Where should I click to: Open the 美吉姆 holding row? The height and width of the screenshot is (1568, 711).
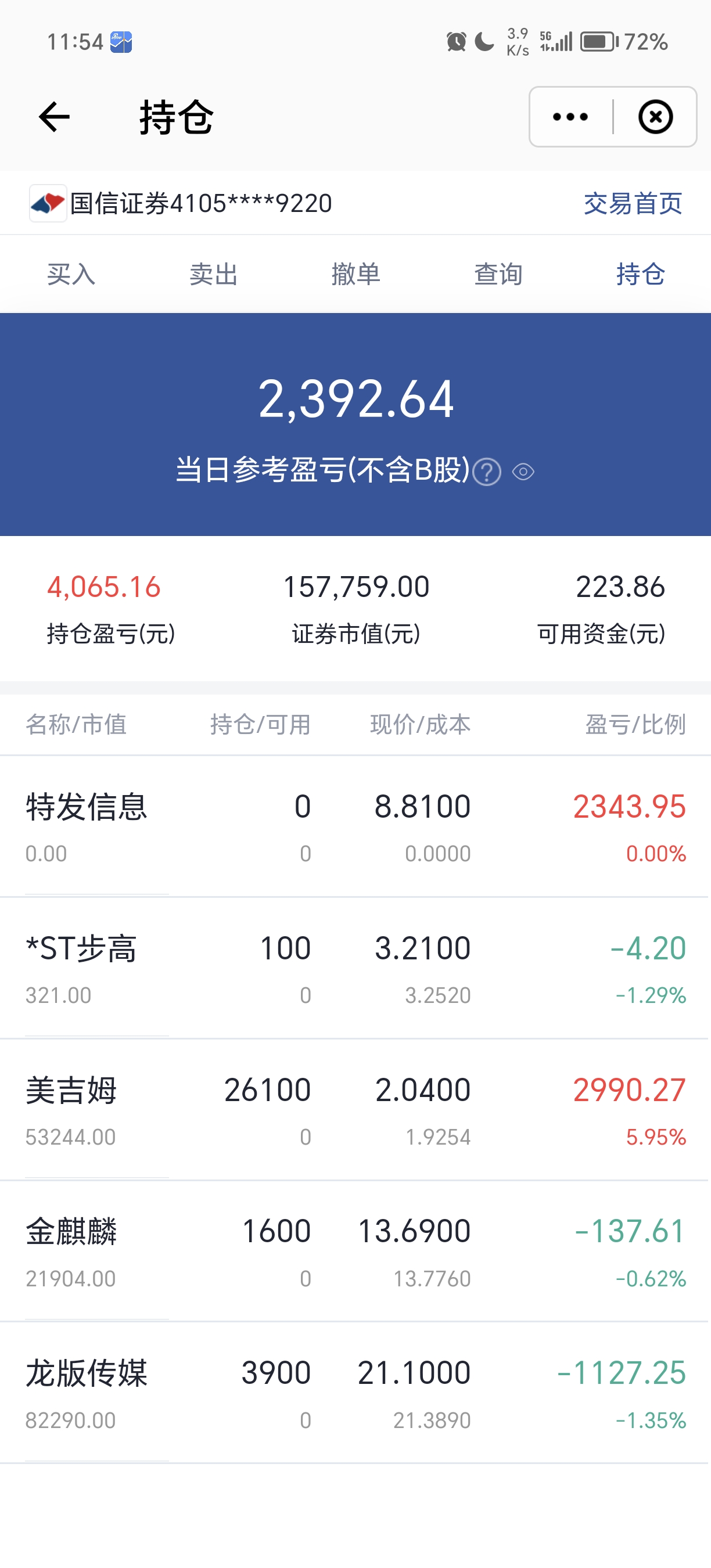click(355, 1110)
